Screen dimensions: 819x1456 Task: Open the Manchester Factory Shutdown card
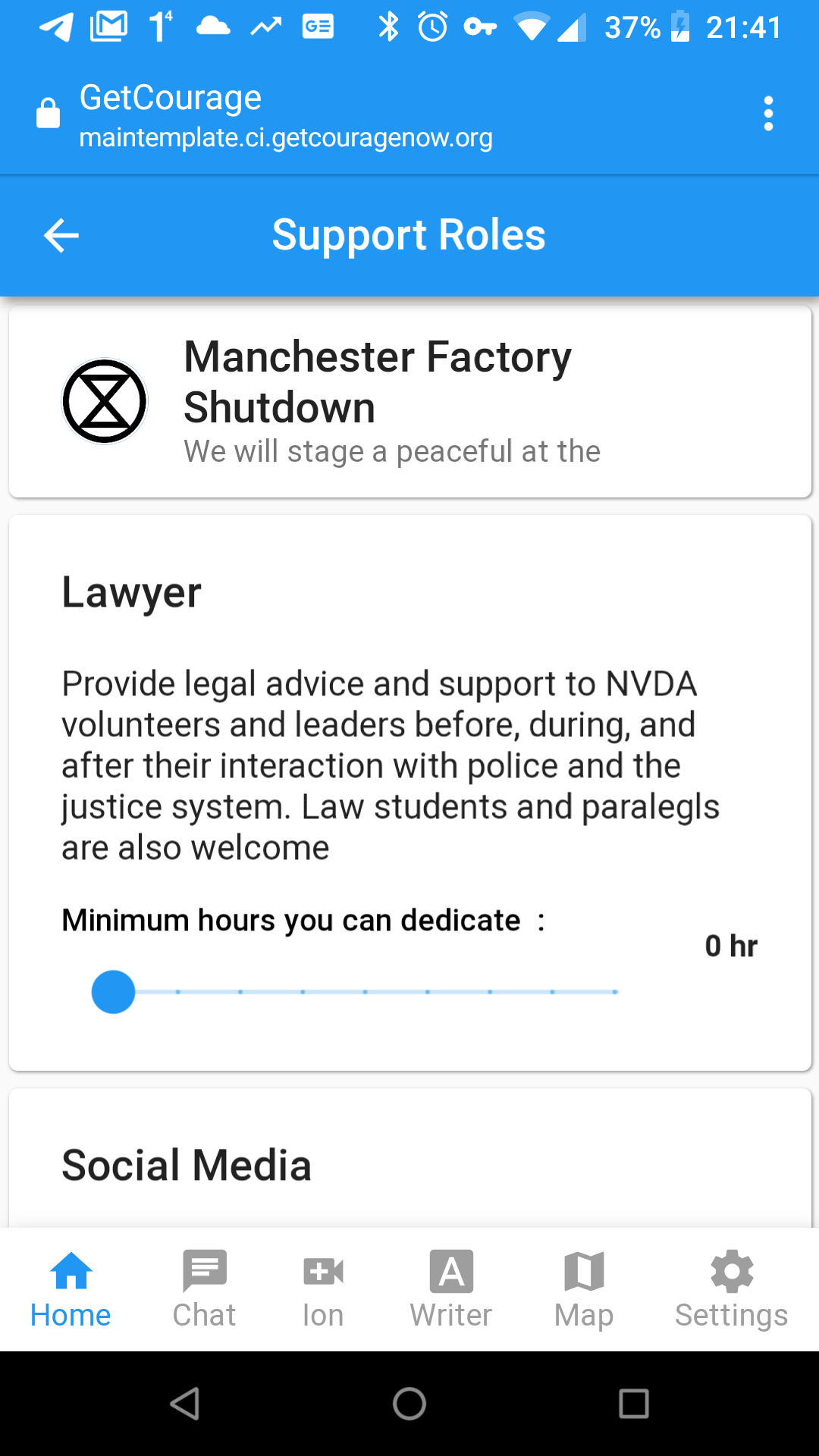tap(410, 402)
